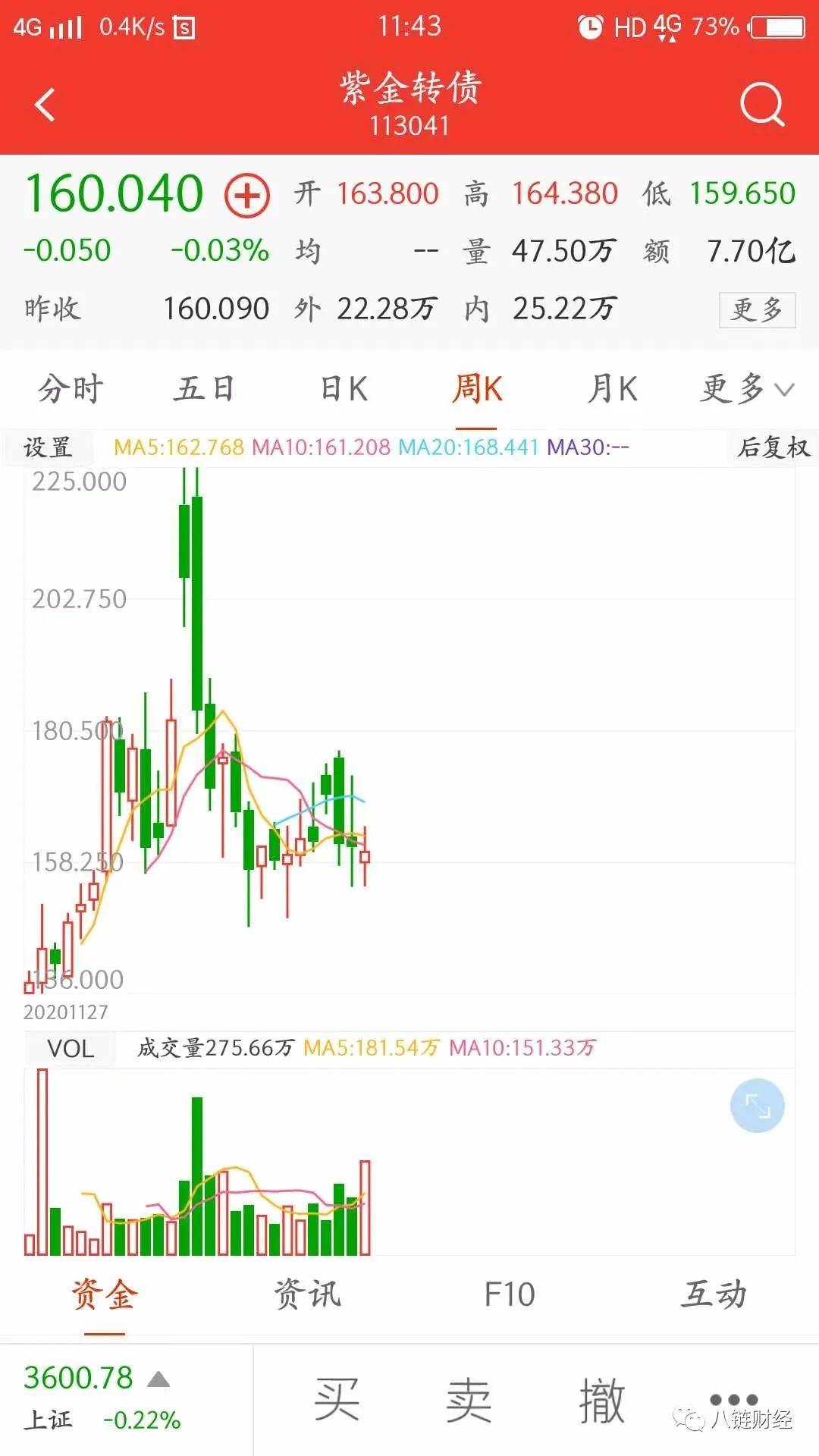Image resolution: width=819 pixels, height=1456 pixels.
Task: Tap the VOL indicator label
Action: [71, 1049]
